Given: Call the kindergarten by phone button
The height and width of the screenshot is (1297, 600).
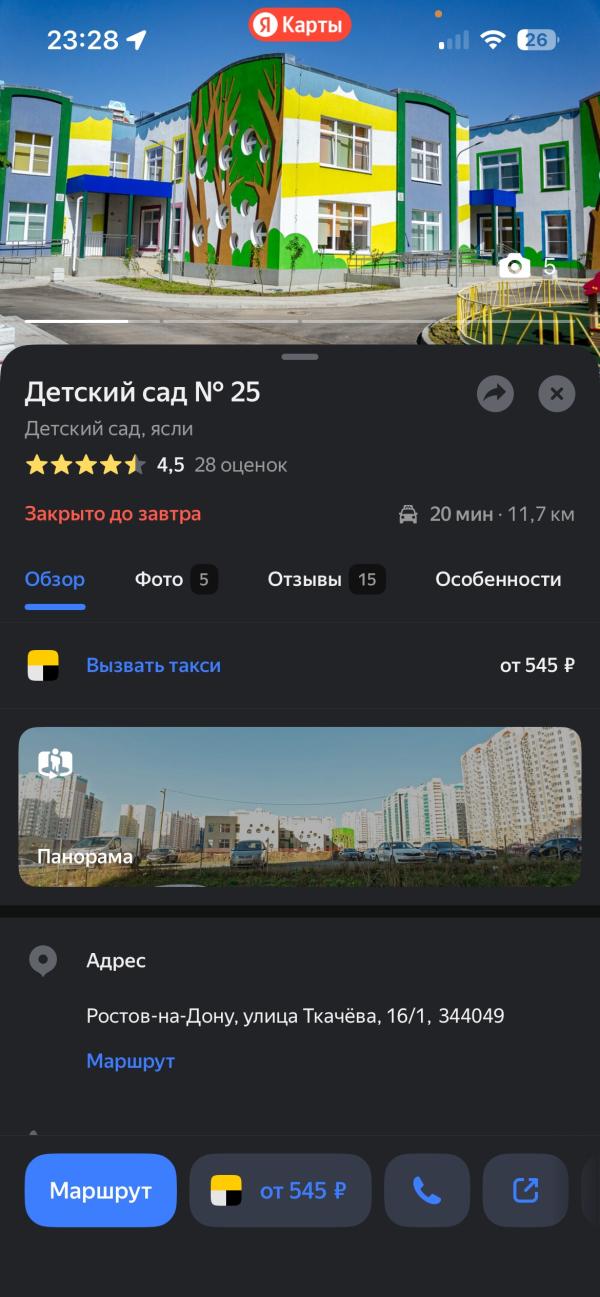Looking at the screenshot, I should pos(427,1190).
